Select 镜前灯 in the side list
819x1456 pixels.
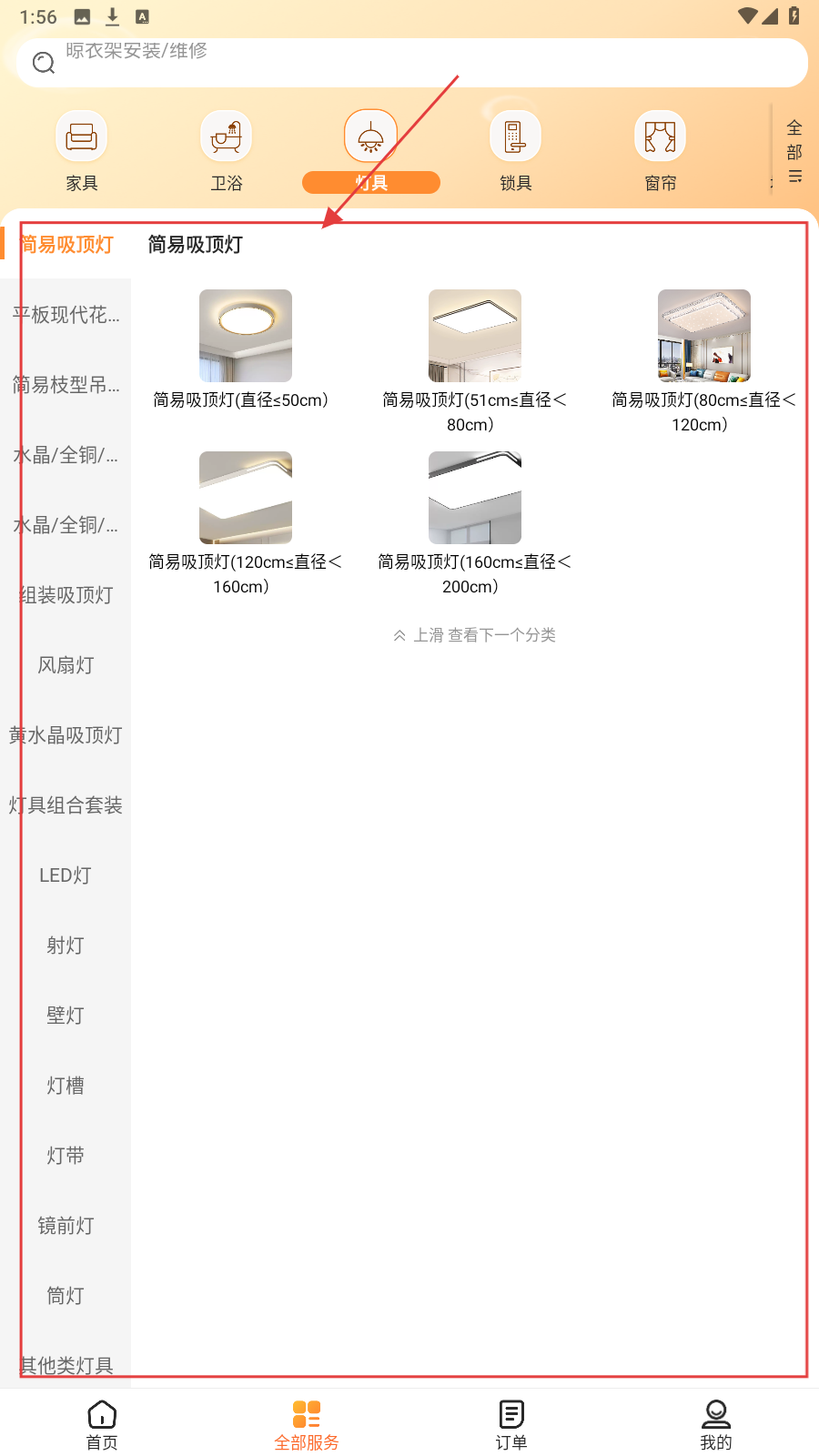pyautogui.click(x=66, y=1226)
